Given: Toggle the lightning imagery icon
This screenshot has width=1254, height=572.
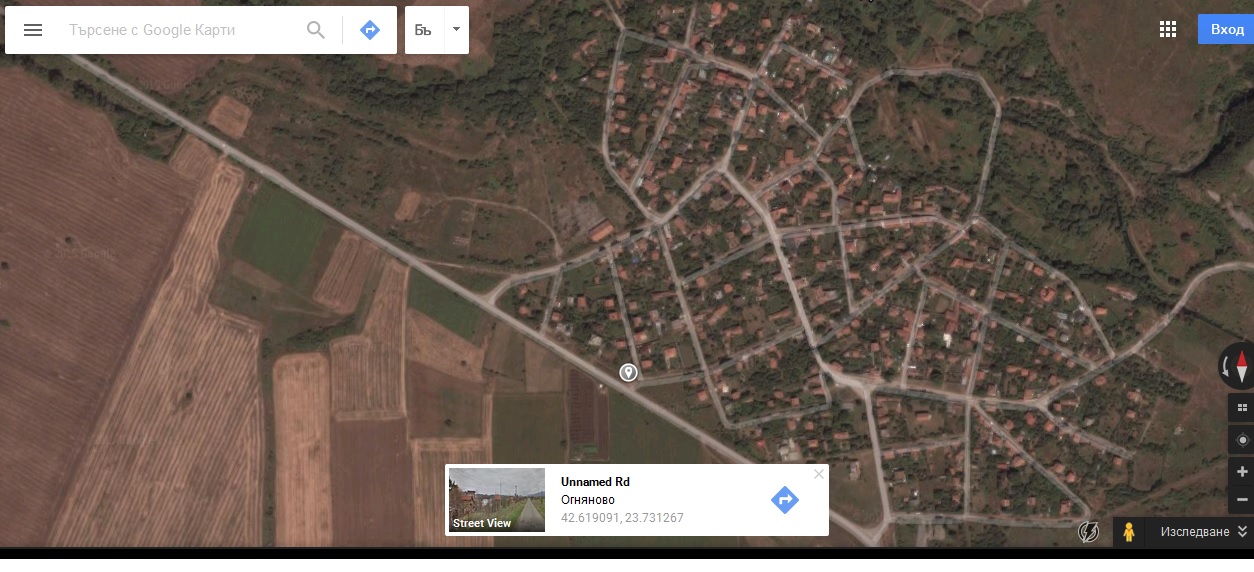Looking at the screenshot, I should pos(1089,532).
